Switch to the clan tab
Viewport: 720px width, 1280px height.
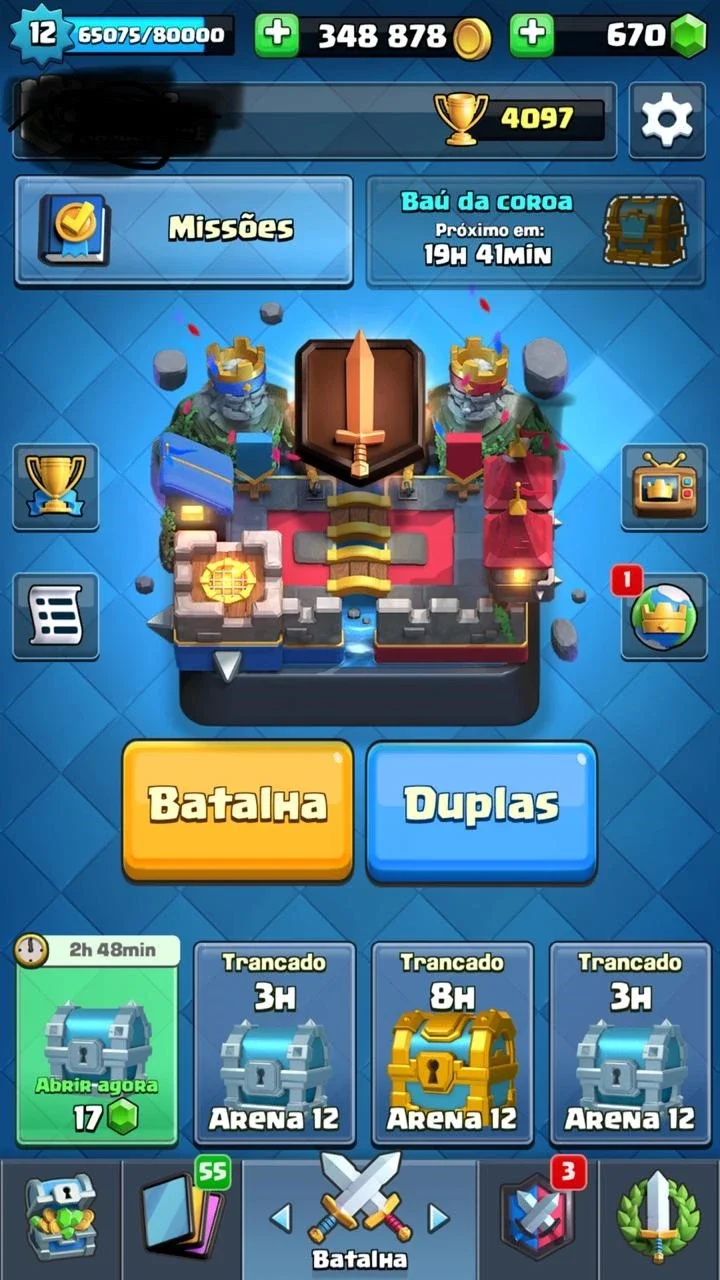(x=540, y=1216)
